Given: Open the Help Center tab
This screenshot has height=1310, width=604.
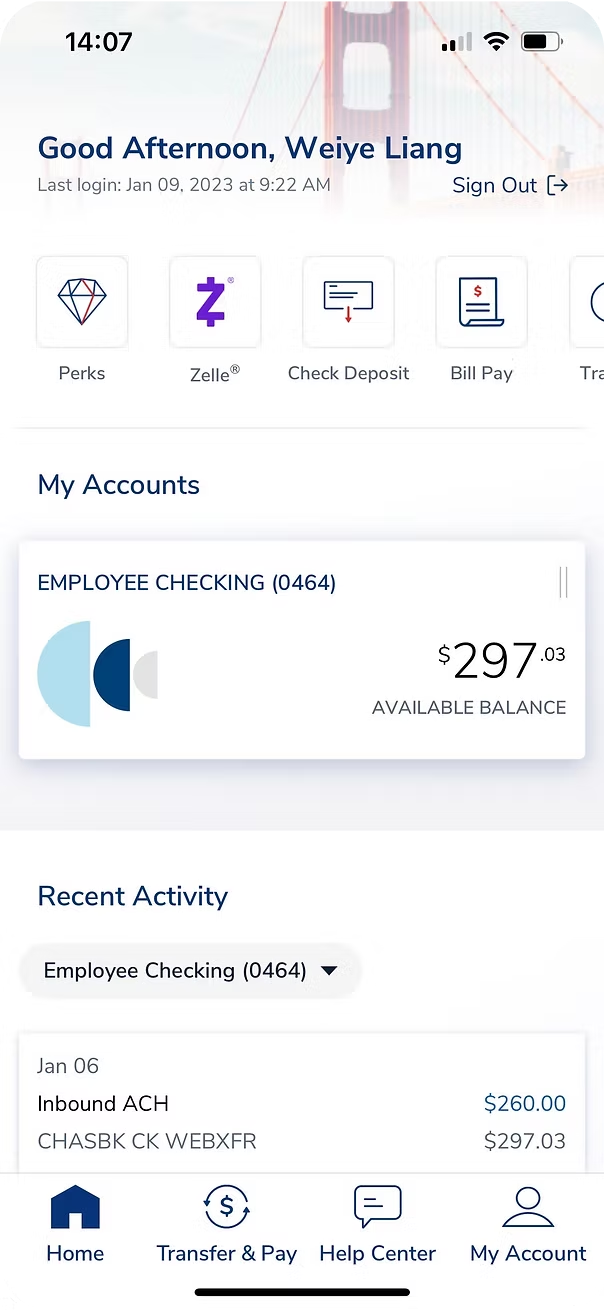Looking at the screenshot, I should point(377,1225).
